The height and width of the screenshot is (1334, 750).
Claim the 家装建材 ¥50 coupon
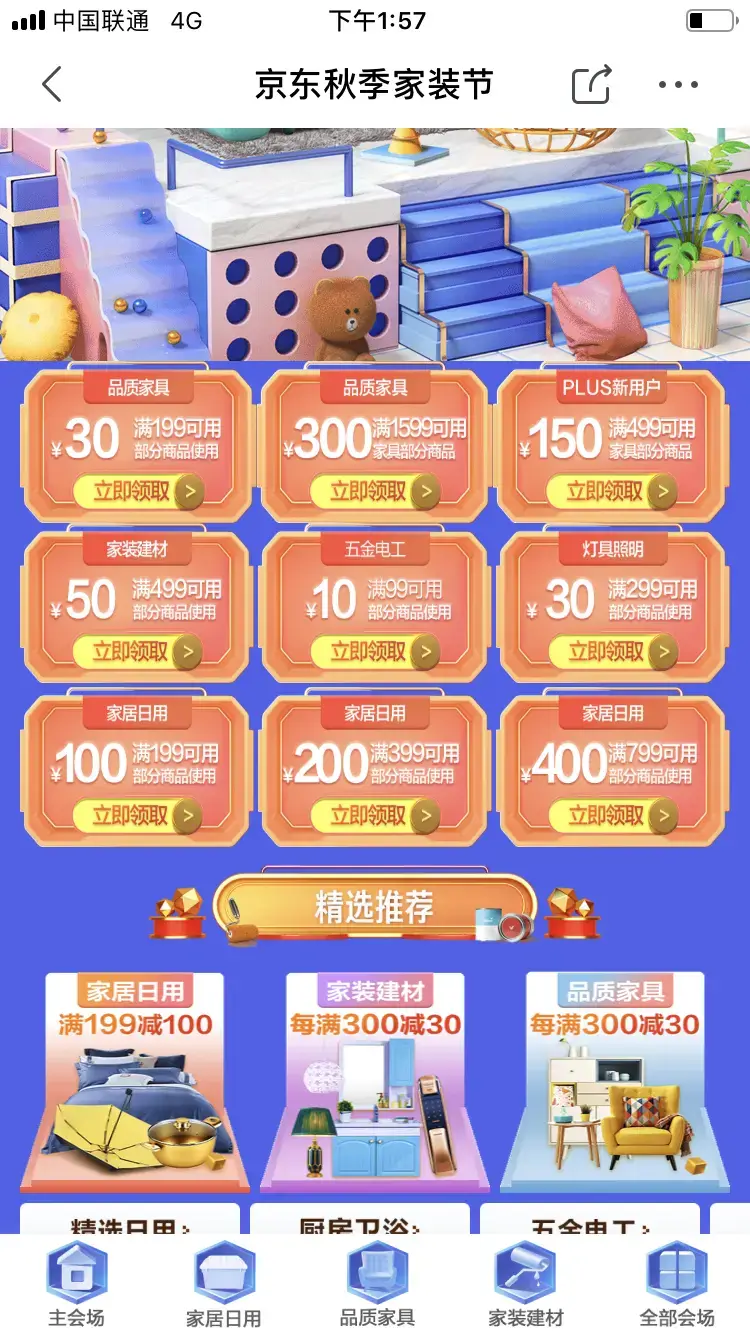point(137,652)
